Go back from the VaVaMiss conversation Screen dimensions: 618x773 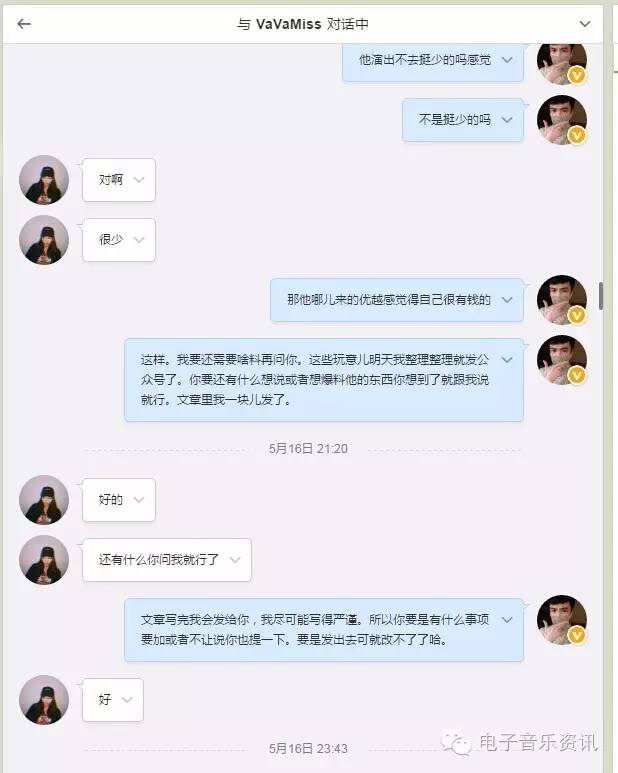point(24,24)
